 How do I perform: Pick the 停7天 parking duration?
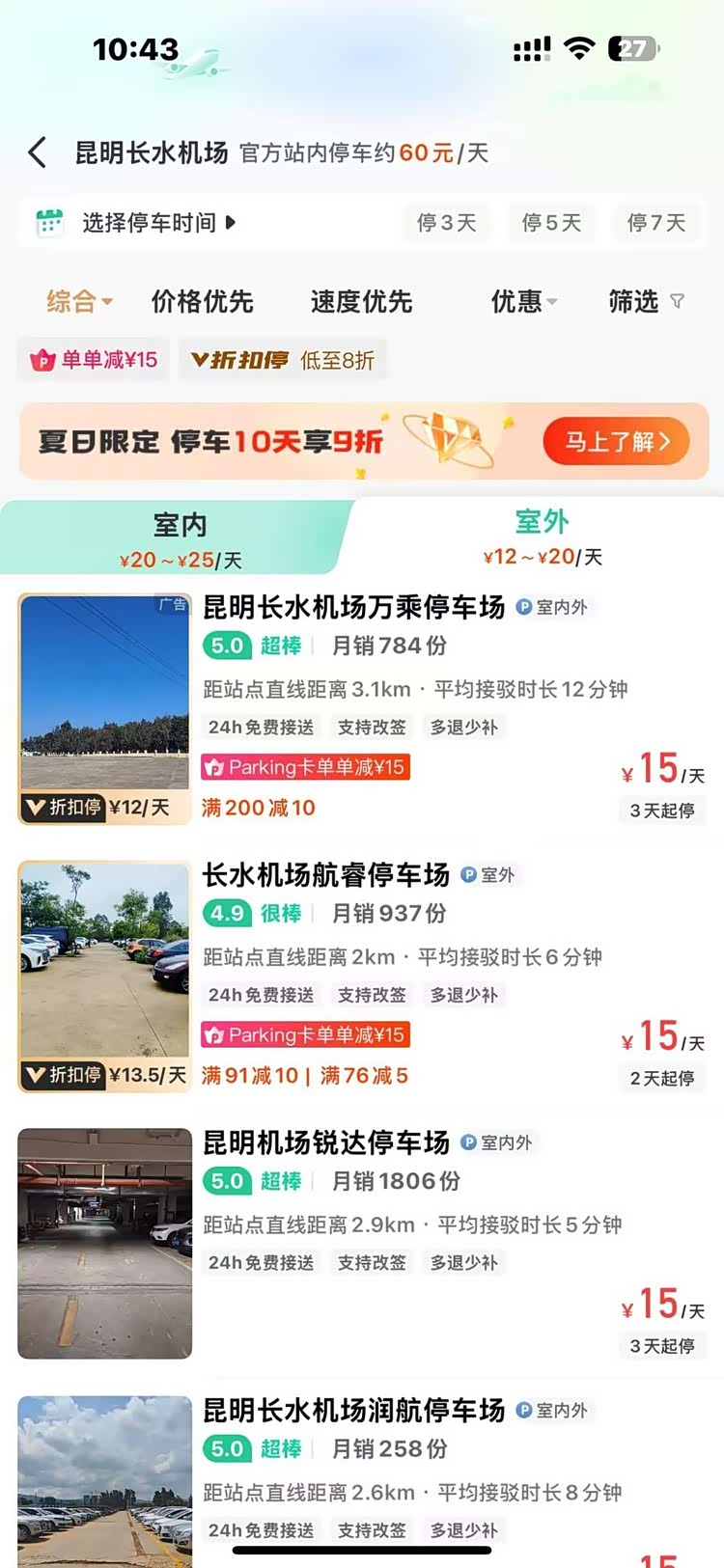click(656, 223)
